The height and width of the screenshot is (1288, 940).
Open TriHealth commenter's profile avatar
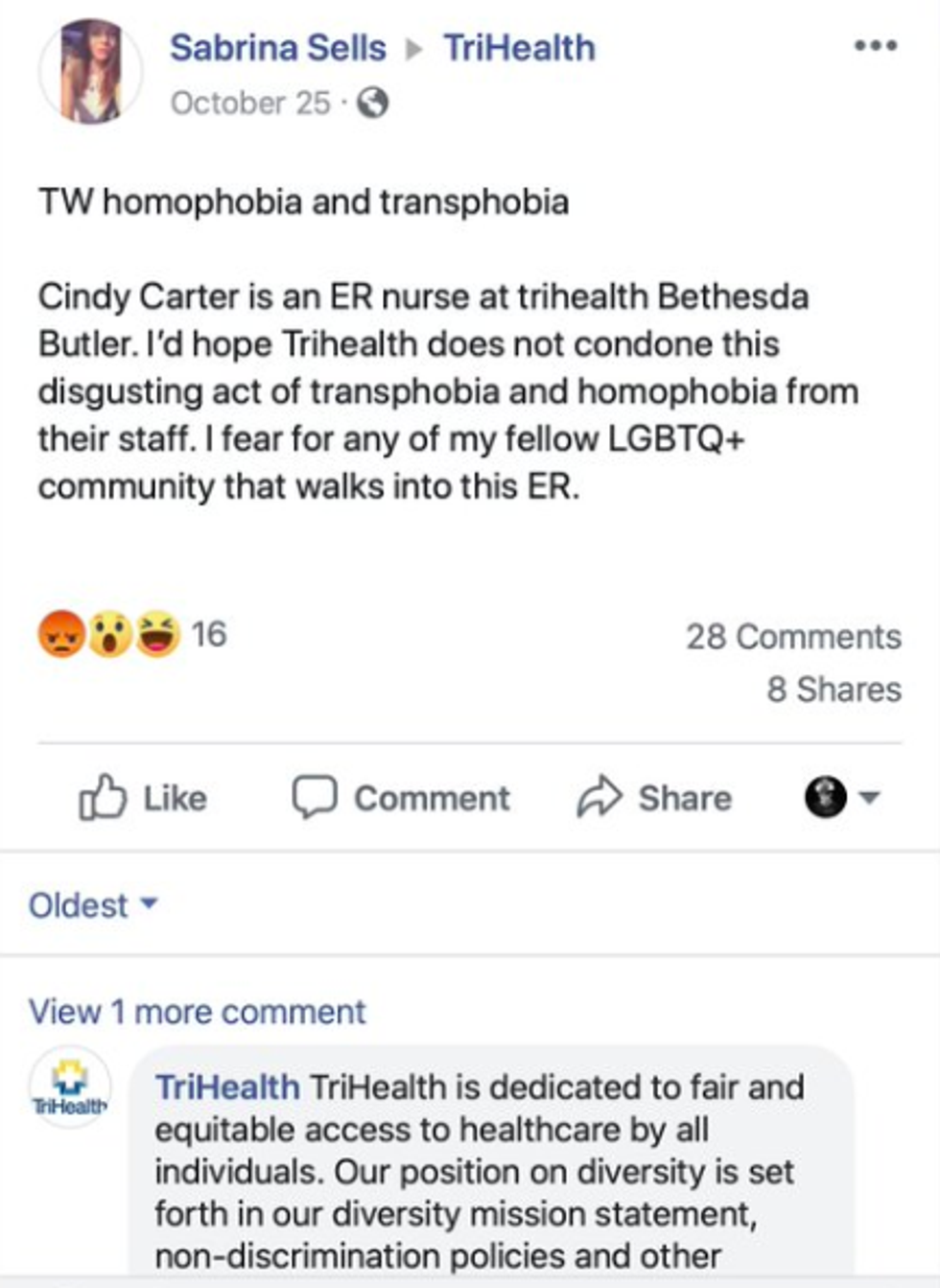69,1088
